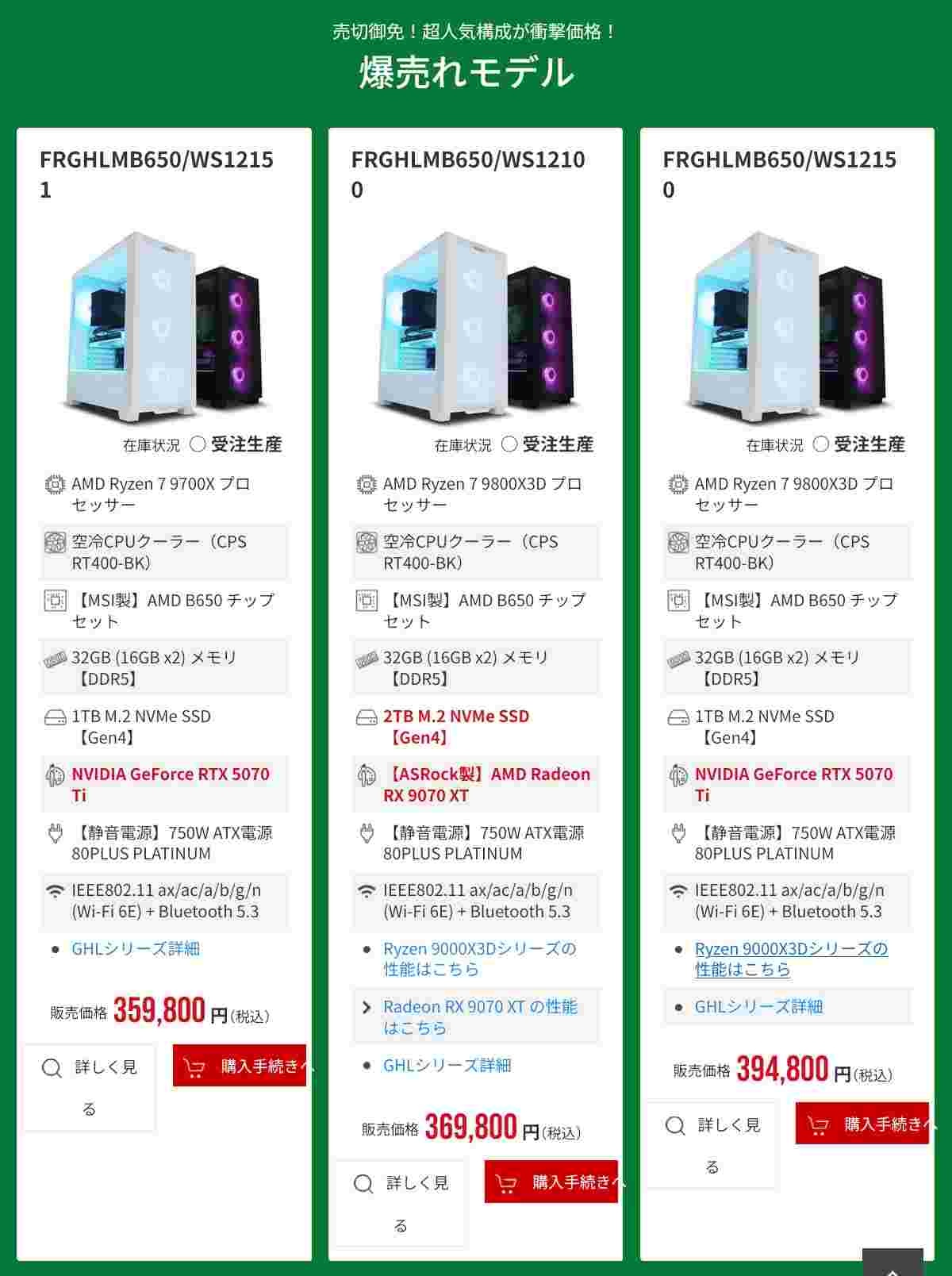
Task: Tap 購入手続きへ for the 369,800円 model
Action: coord(551,1182)
